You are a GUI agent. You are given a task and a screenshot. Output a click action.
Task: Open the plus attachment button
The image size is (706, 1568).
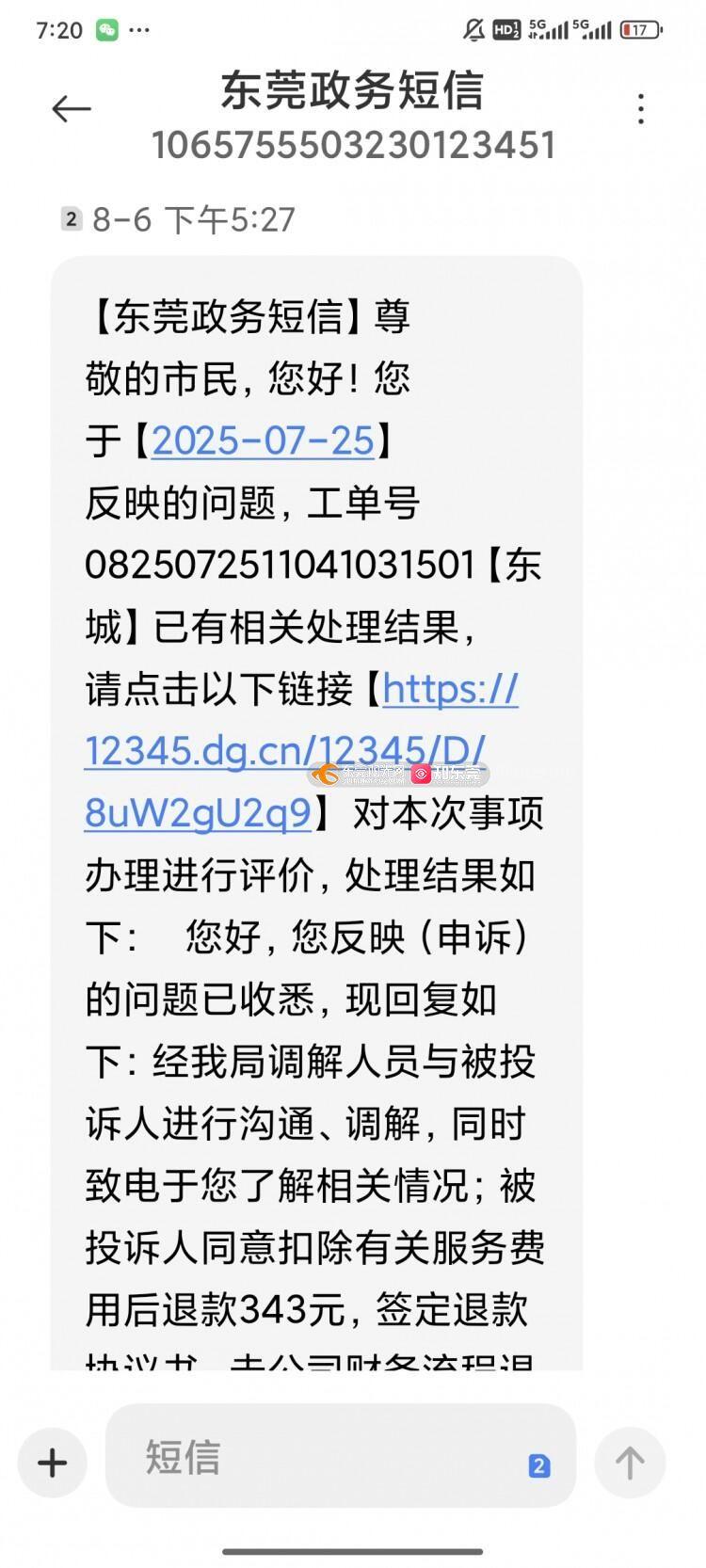(53, 1463)
